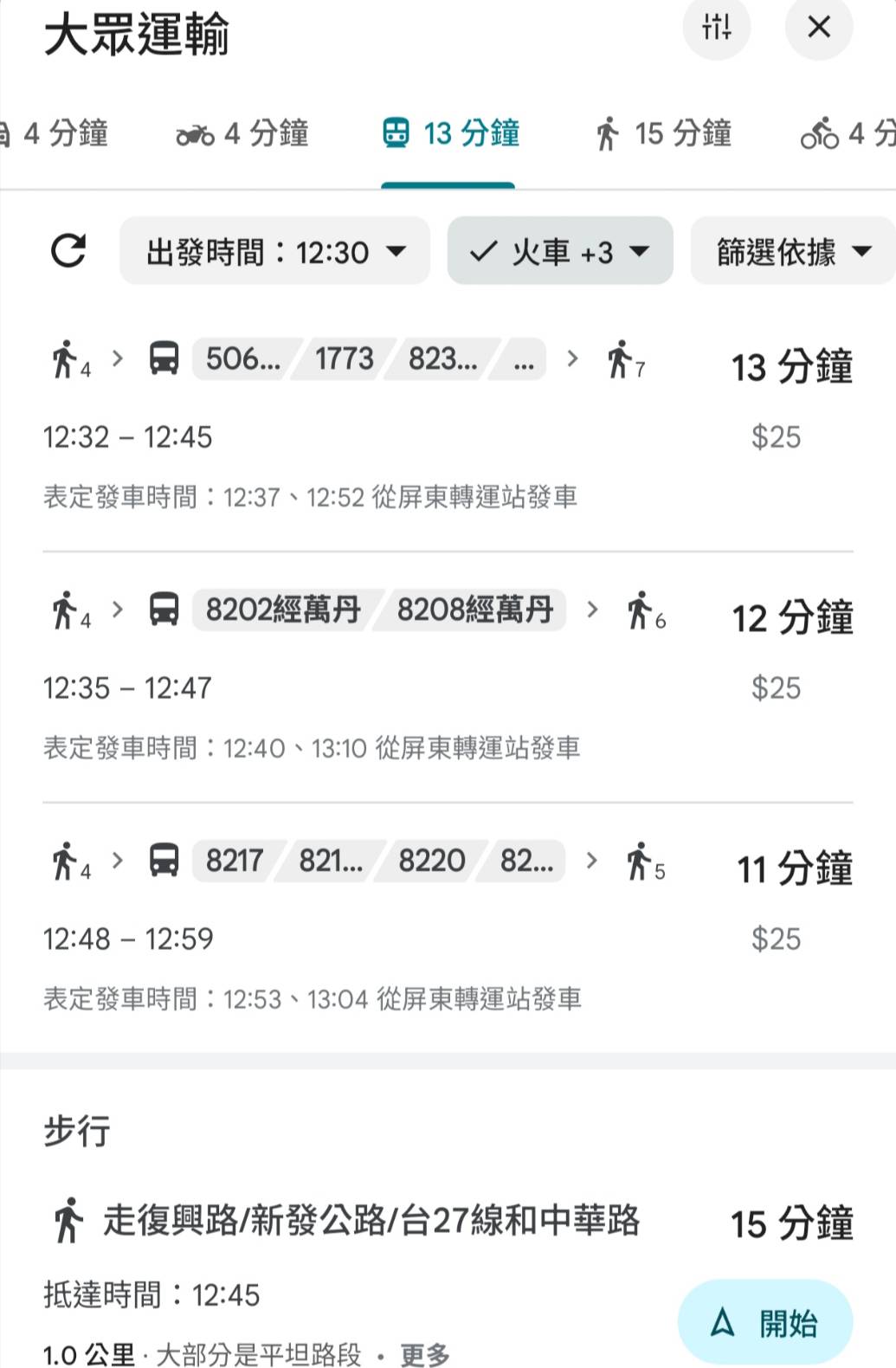Refresh the transit results

pyautogui.click(x=68, y=251)
